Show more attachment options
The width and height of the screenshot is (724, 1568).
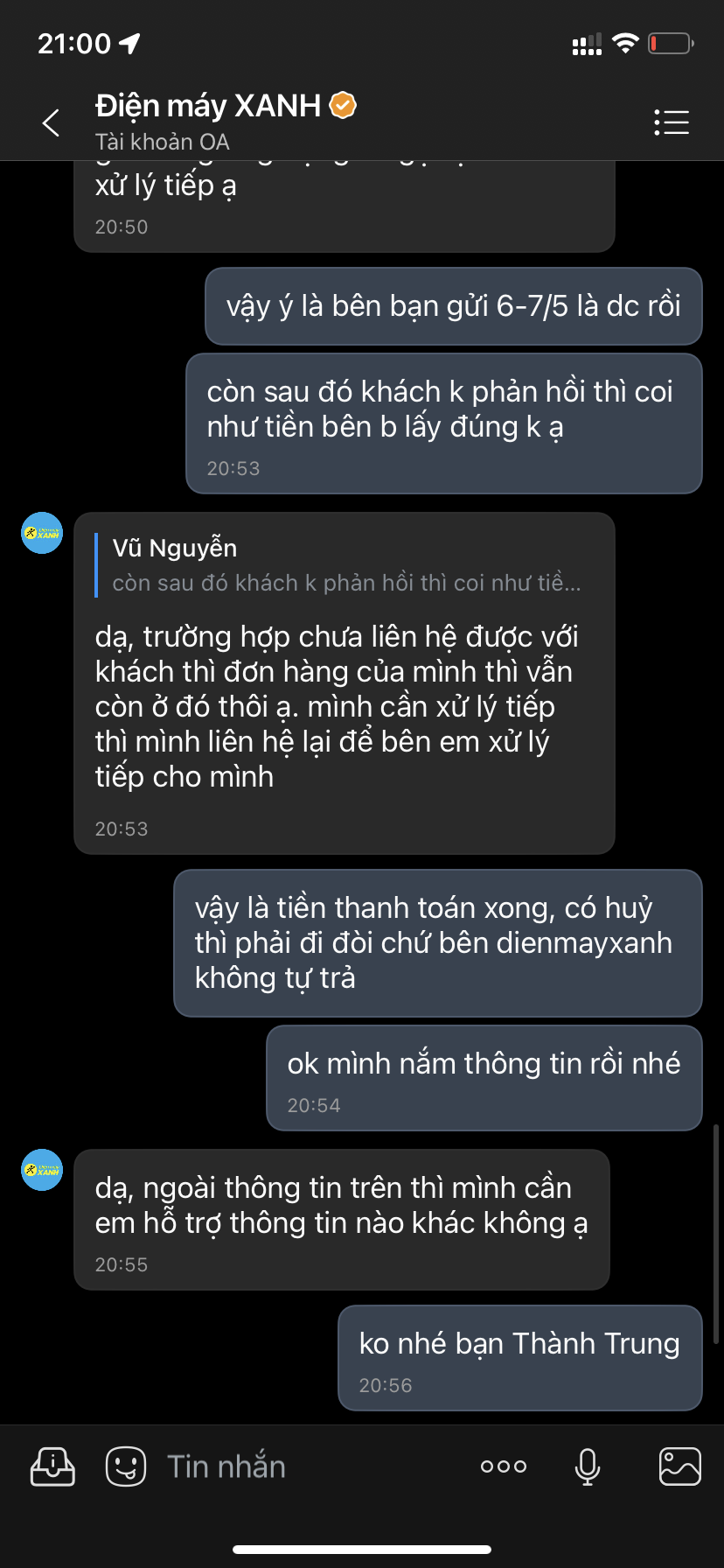tap(504, 1466)
